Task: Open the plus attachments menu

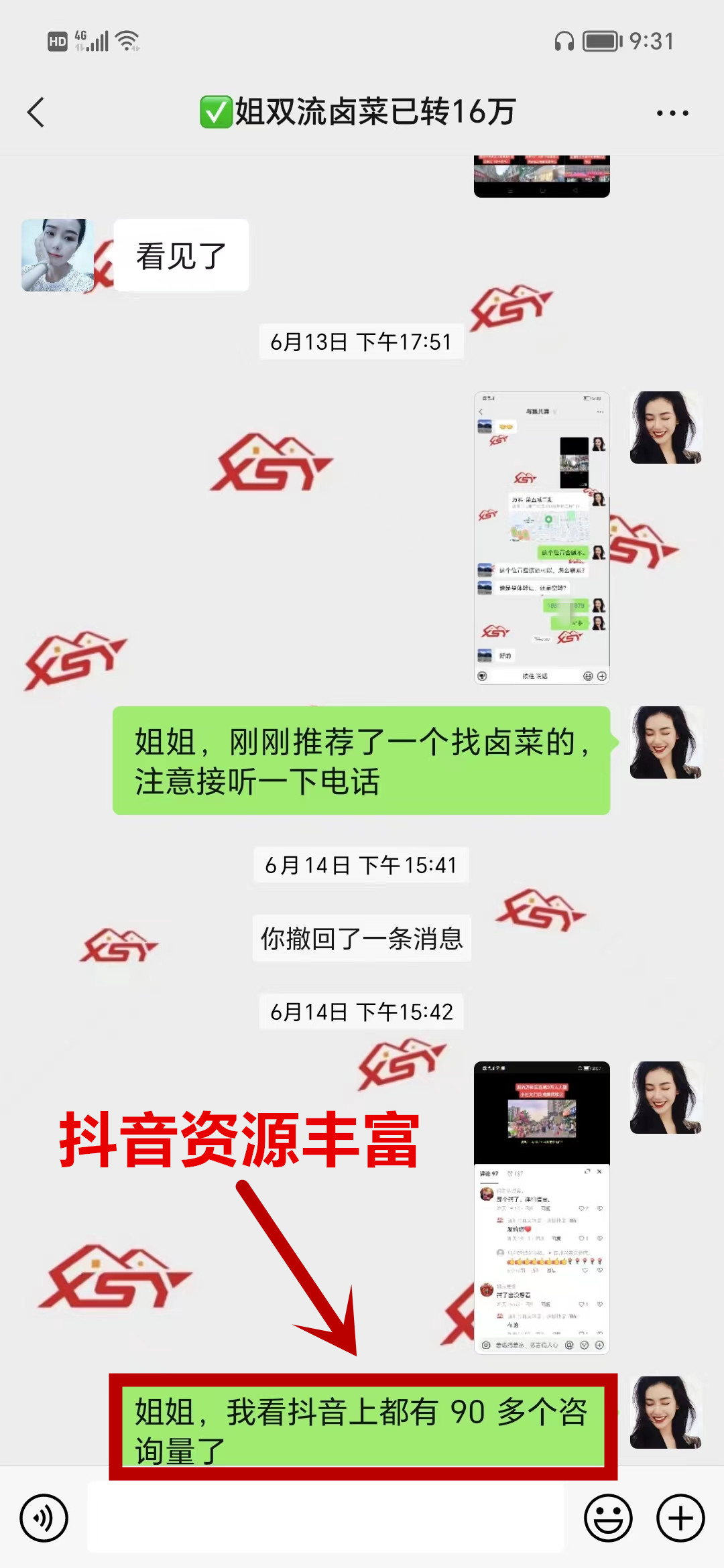Action: tap(680, 1518)
